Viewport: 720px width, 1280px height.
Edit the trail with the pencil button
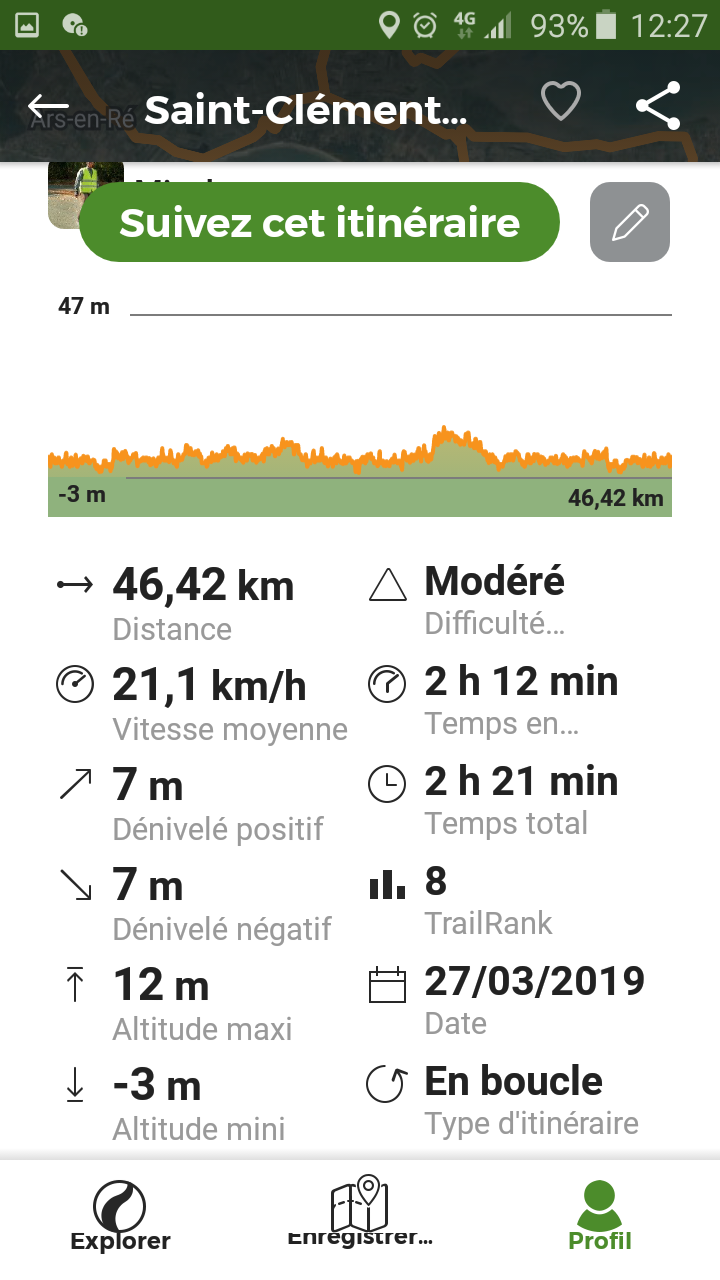coord(630,222)
